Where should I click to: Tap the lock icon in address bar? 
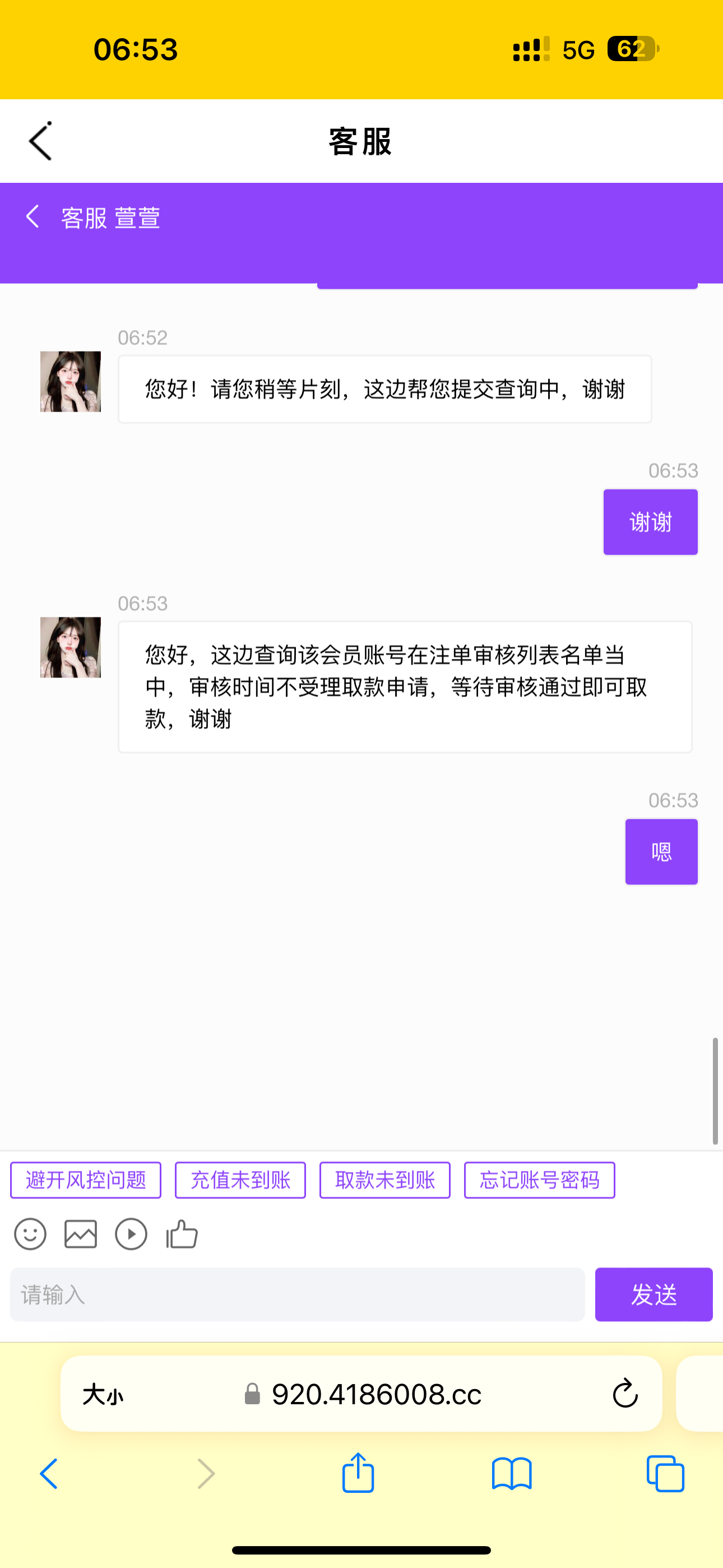coord(253,1394)
